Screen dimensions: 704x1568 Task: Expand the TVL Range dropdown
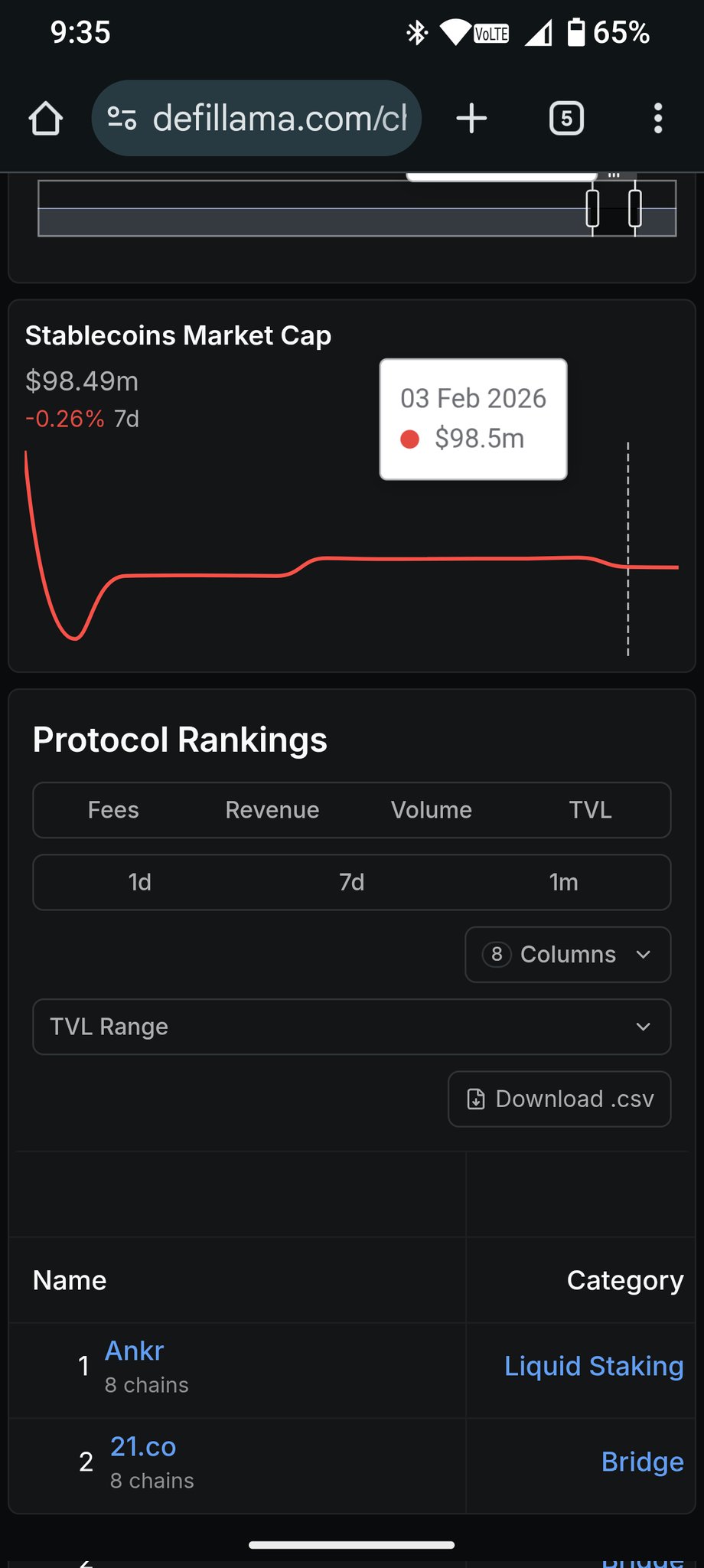point(352,1027)
